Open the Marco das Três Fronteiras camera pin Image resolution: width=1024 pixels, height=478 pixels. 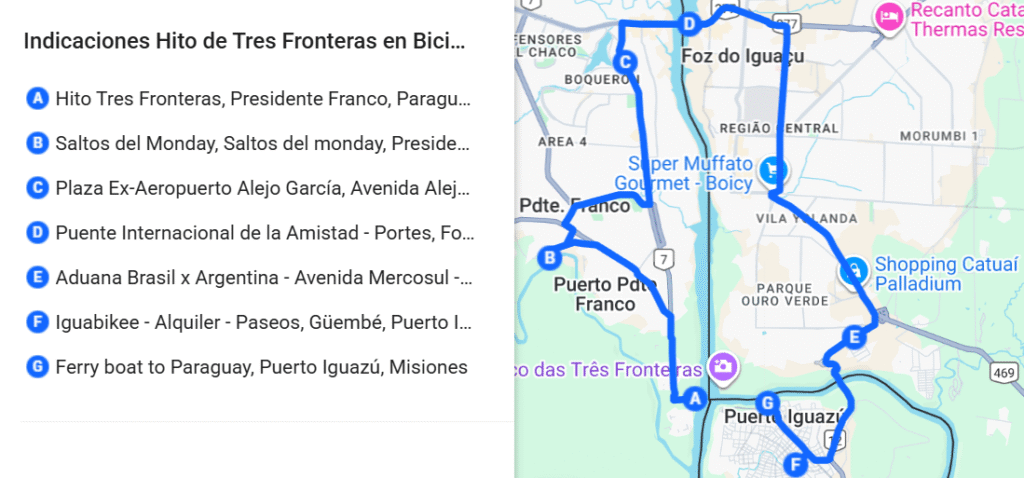pos(722,366)
